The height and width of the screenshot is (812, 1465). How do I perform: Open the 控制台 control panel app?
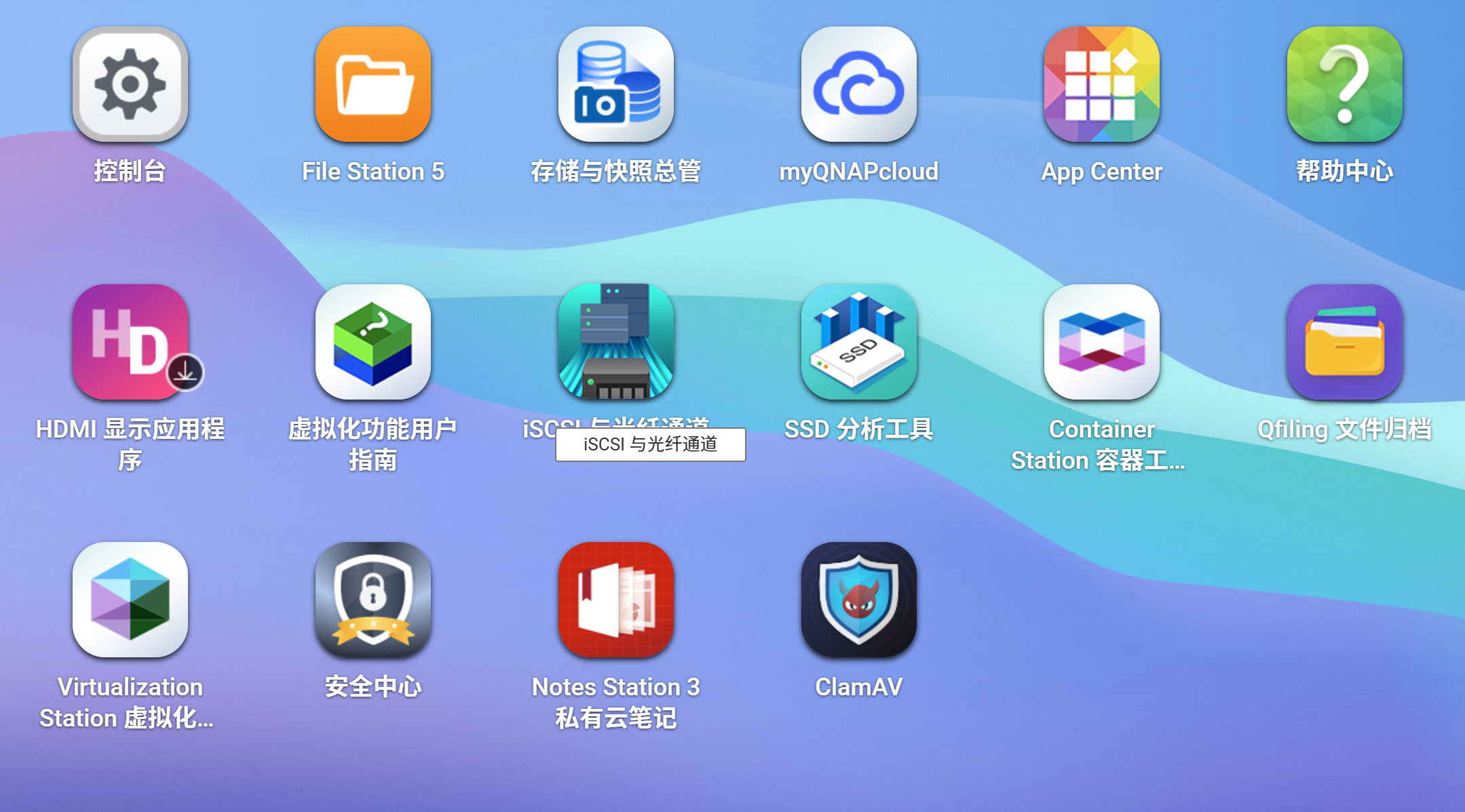130,85
